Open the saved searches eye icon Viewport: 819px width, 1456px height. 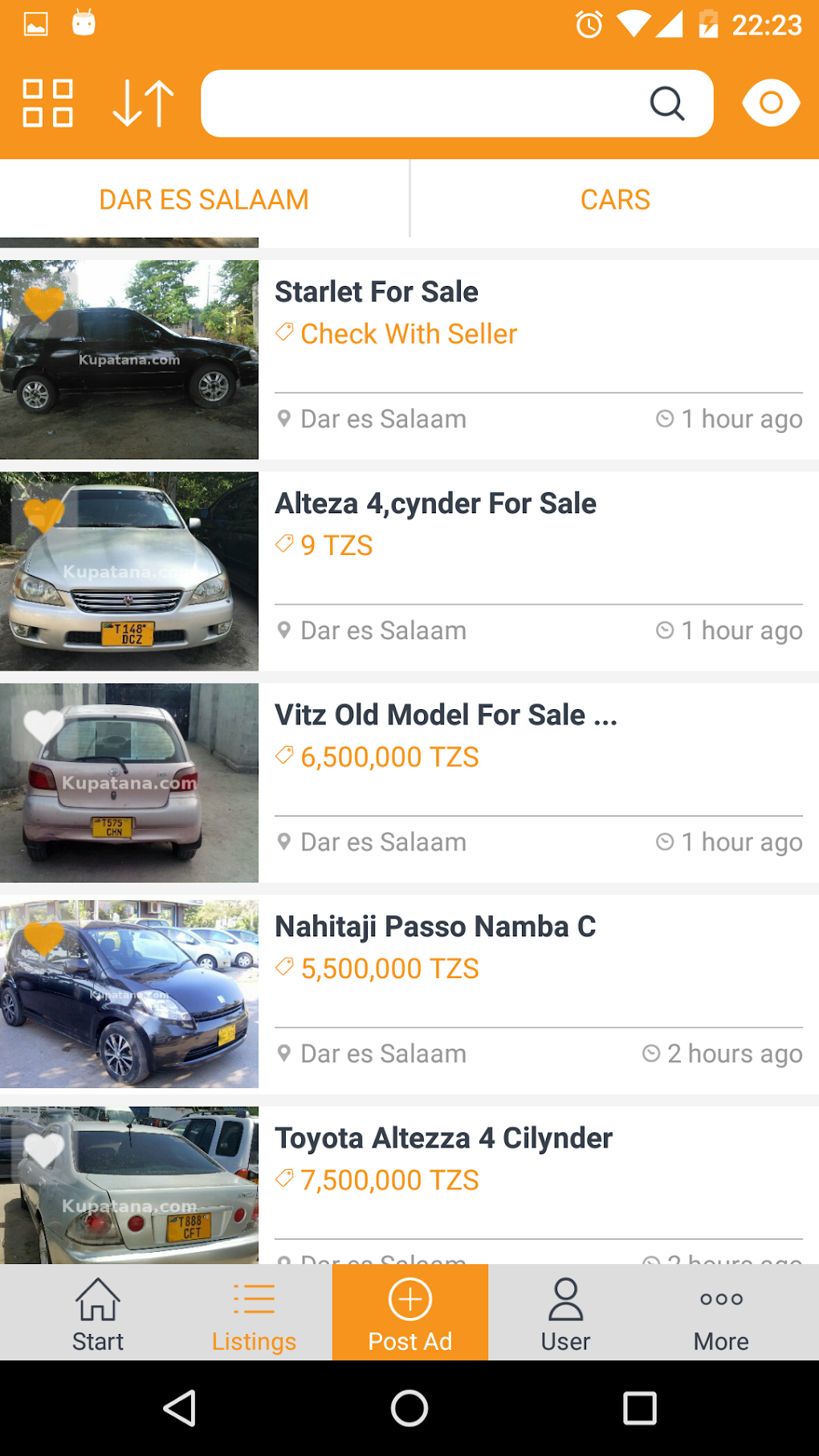click(770, 103)
